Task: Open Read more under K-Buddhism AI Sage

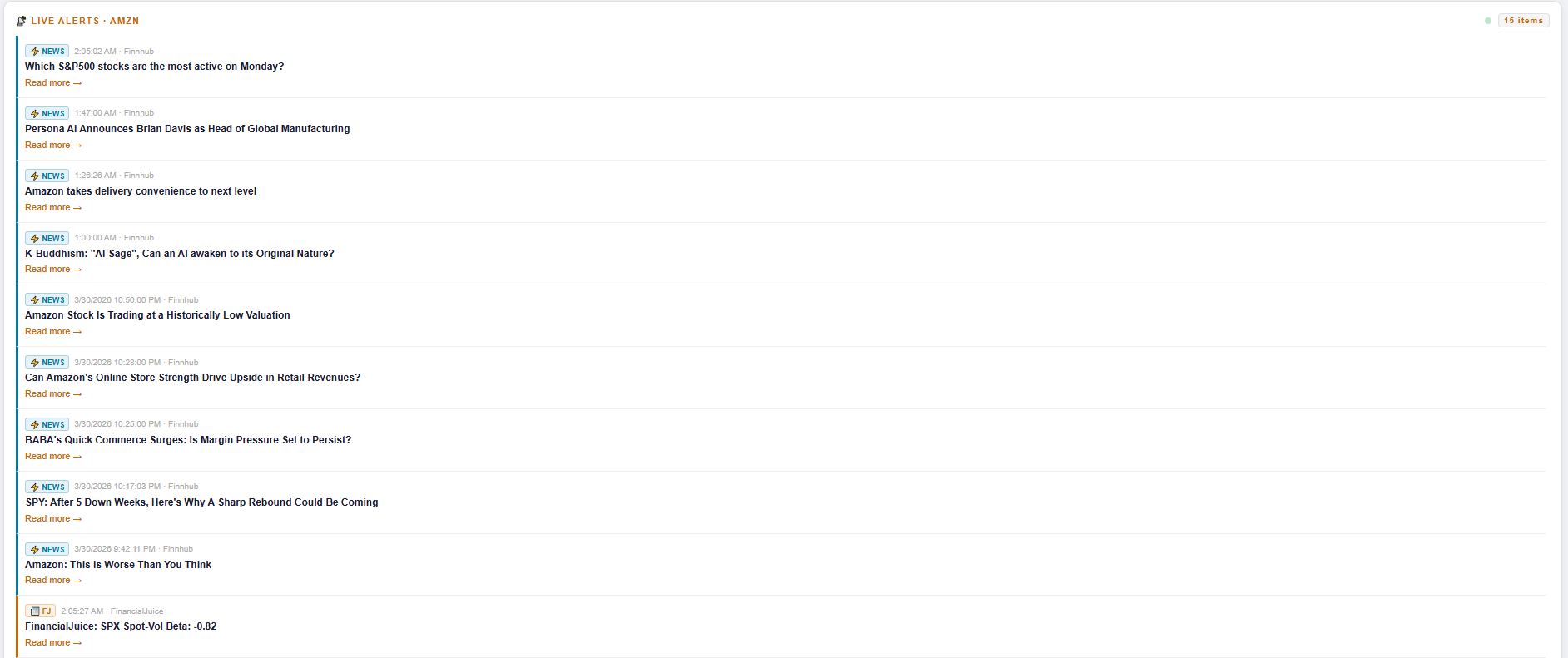Action: point(52,270)
